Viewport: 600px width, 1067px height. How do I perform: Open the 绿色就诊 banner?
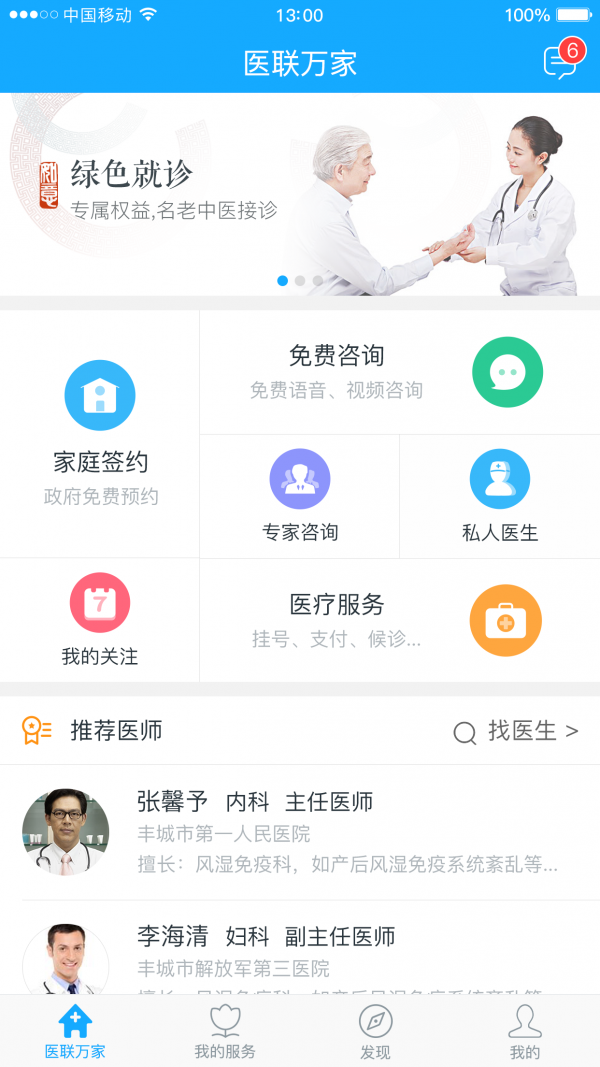click(x=300, y=194)
